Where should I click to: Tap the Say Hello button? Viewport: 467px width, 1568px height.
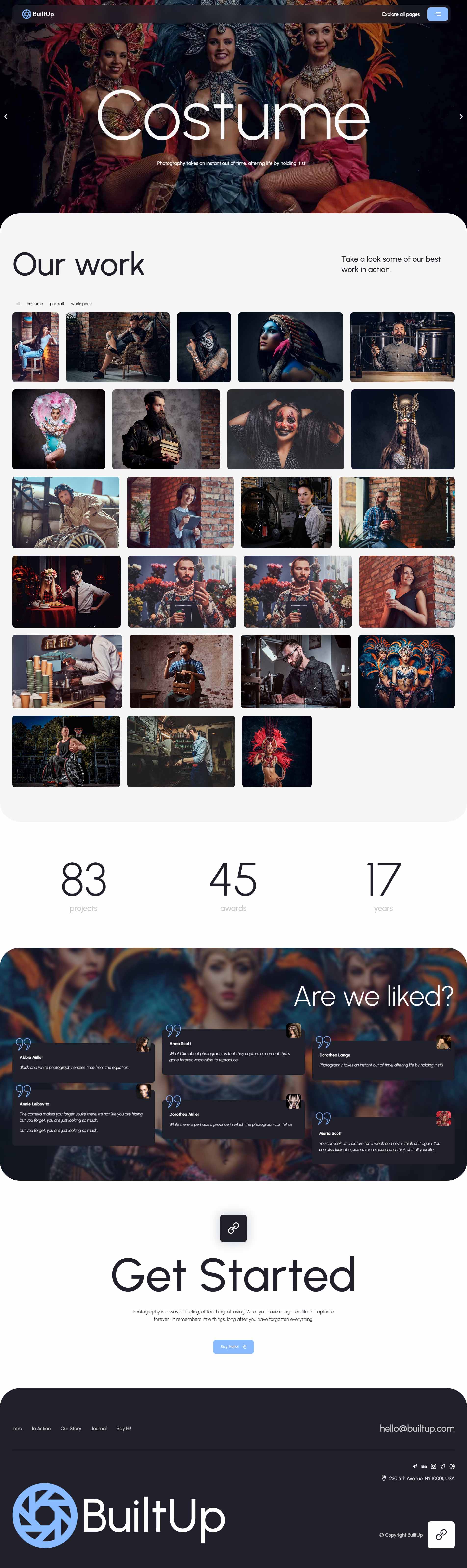pyautogui.click(x=233, y=1346)
